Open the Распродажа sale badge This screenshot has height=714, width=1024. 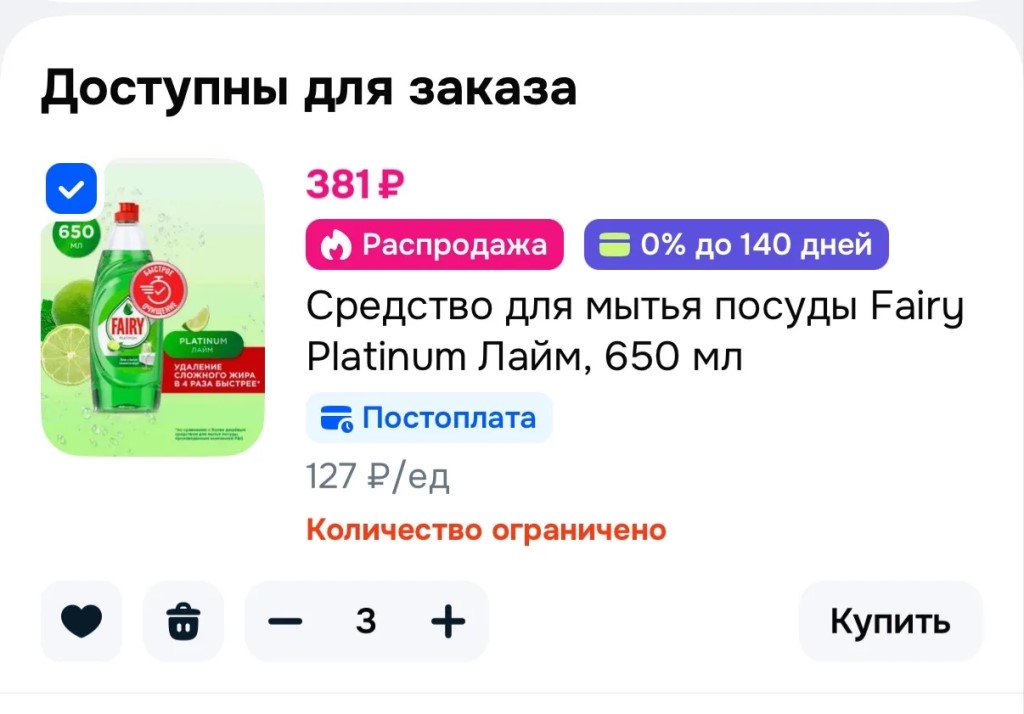click(x=435, y=245)
